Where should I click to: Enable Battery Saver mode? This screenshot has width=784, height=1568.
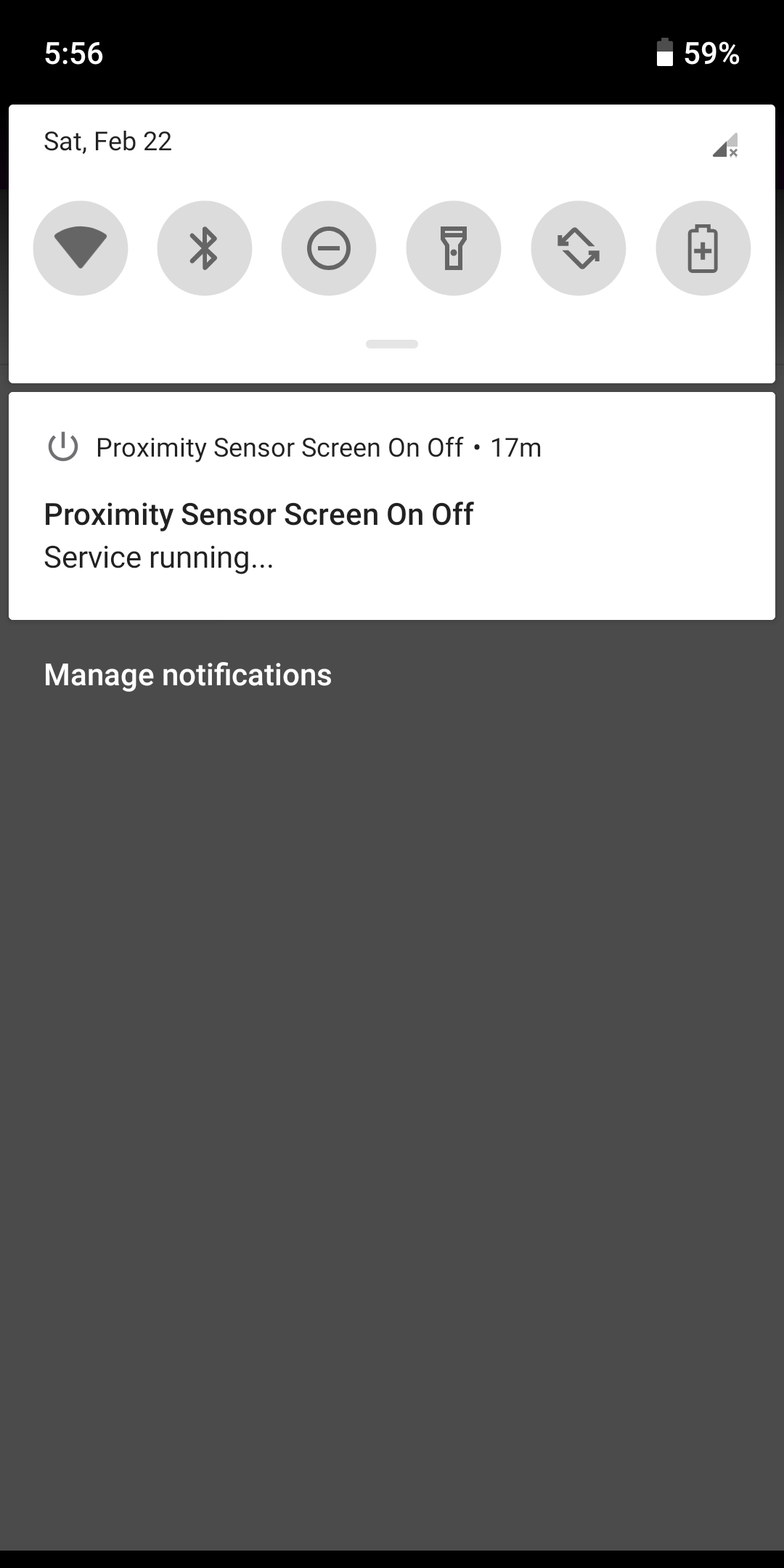tap(703, 248)
